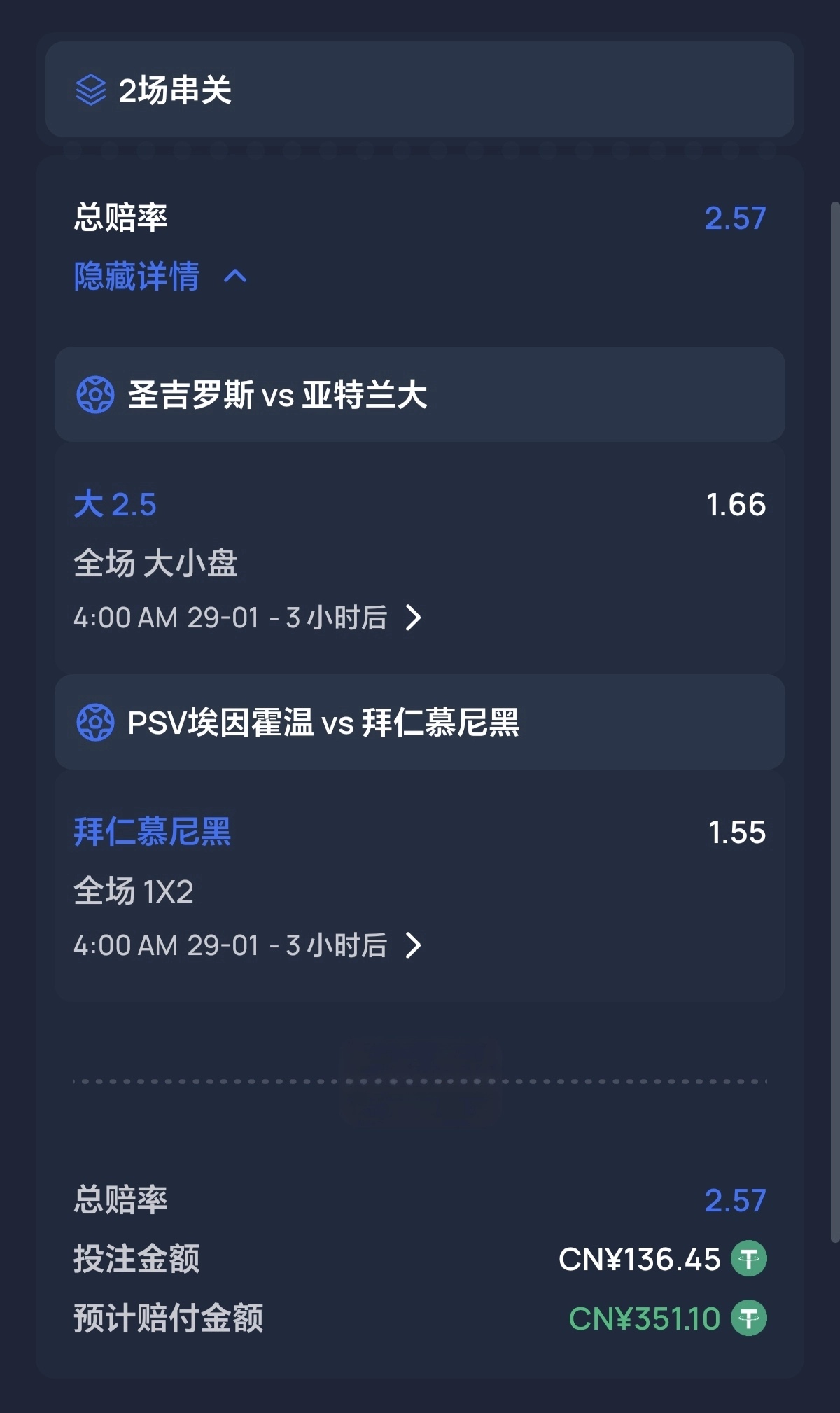
Task: Open the 拜仁慕尼黑 match via its arrow icon
Action: pyautogui.click(x=414, y=945)
